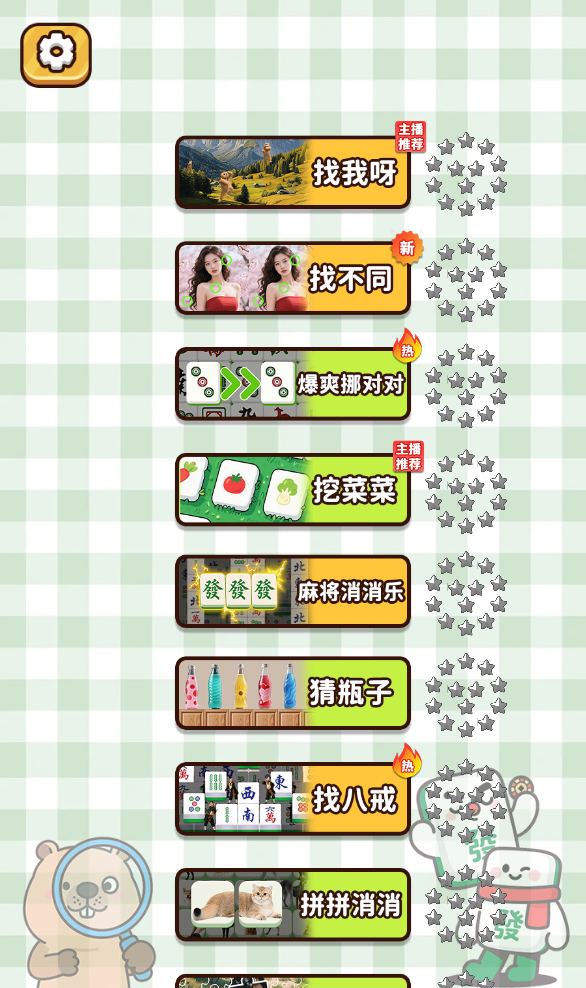586x988 pixels.
Task: Launch the 爆爽挪对对 game
Action: (x=293, y=384)
